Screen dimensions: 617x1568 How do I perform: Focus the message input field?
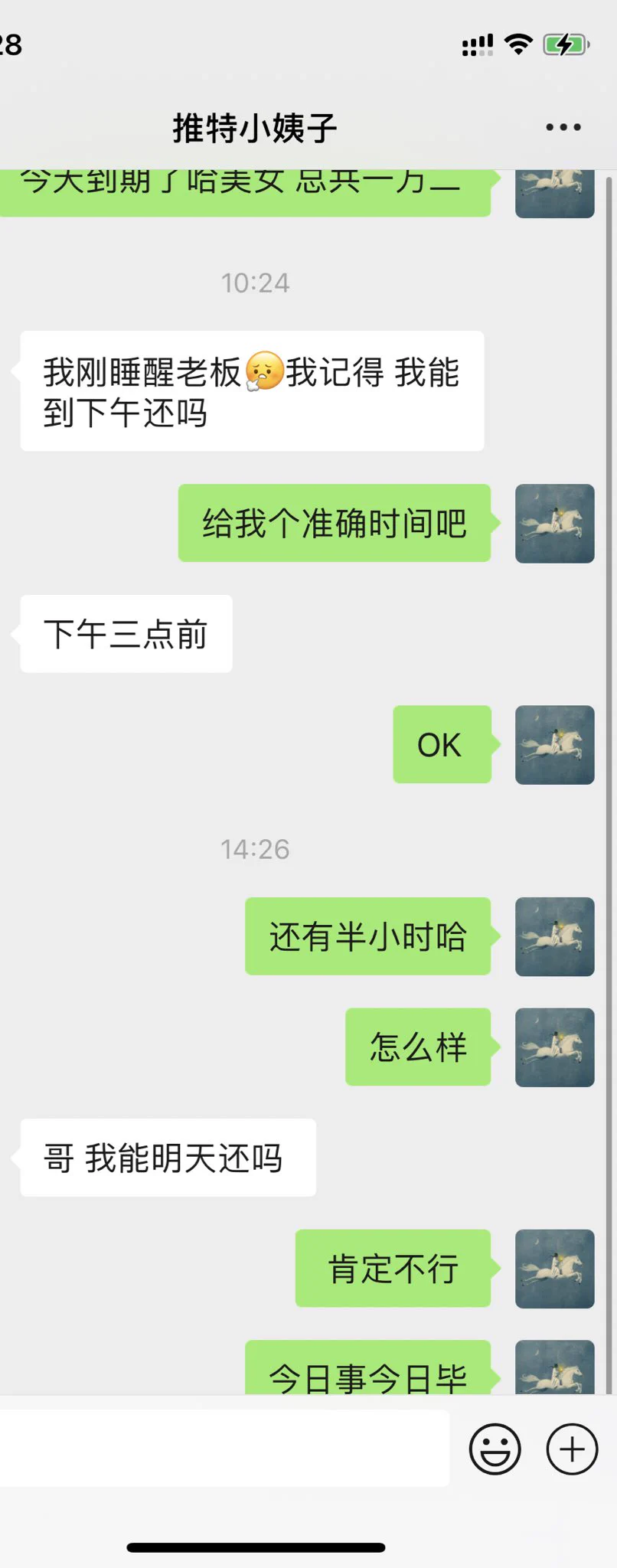[222, 1449]
